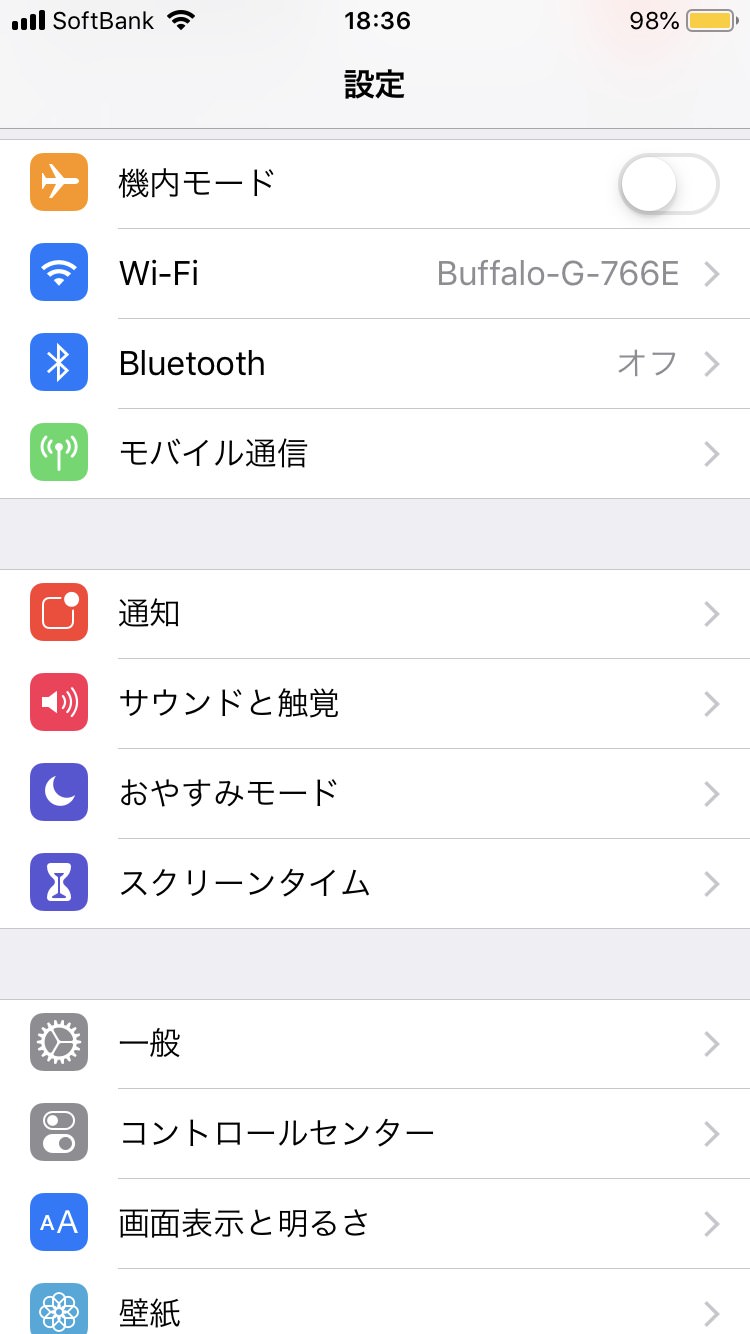Select the 壁紙 row
The height and width of the screenshot is (1334, 750).
pyautogui.click(x=375, y=1308)
